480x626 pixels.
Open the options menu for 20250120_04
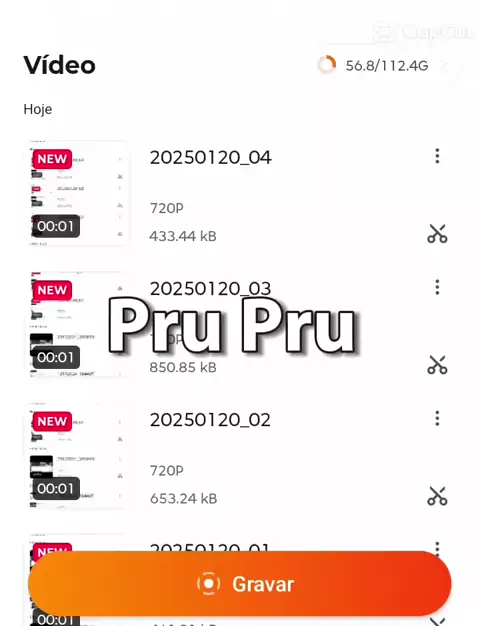(437, 156)
